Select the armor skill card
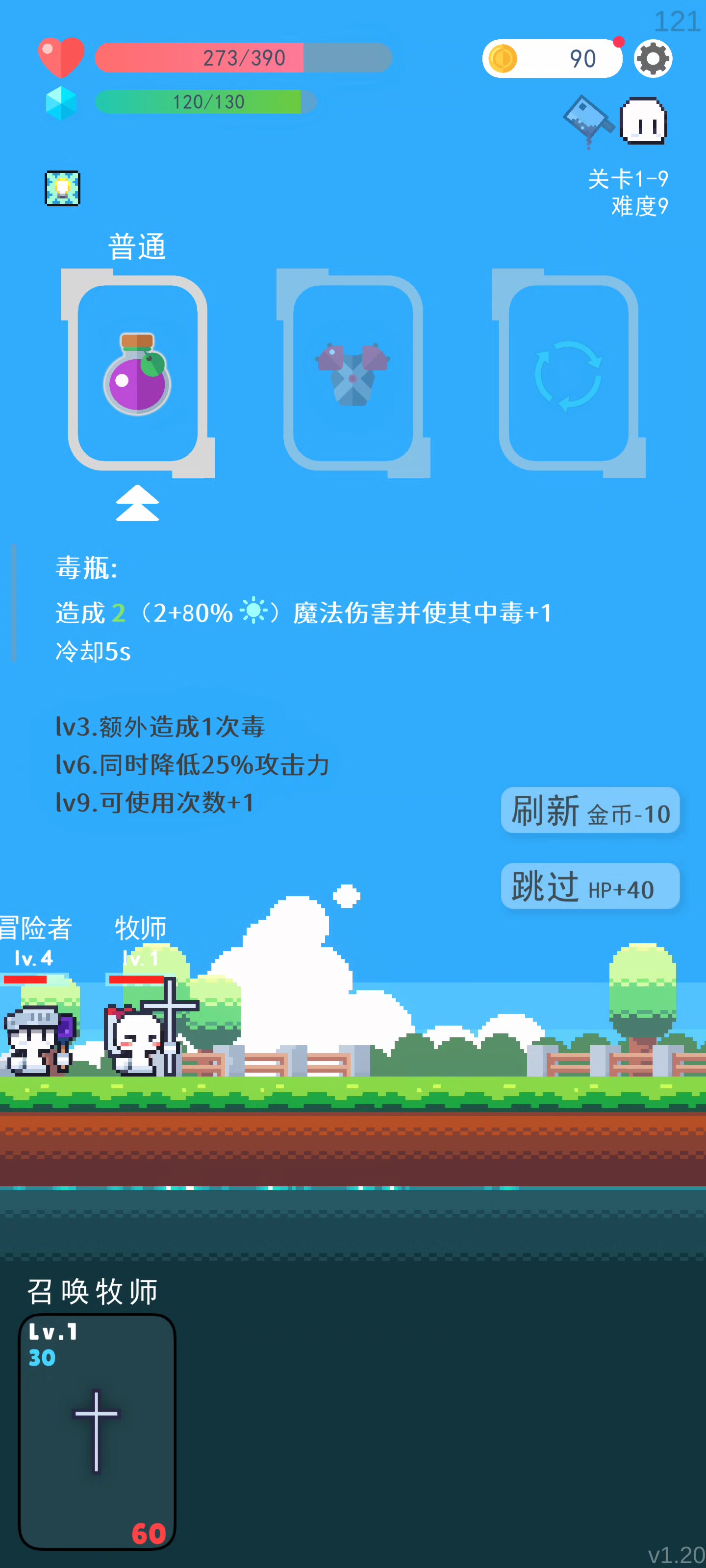 [x=353, y=373]
